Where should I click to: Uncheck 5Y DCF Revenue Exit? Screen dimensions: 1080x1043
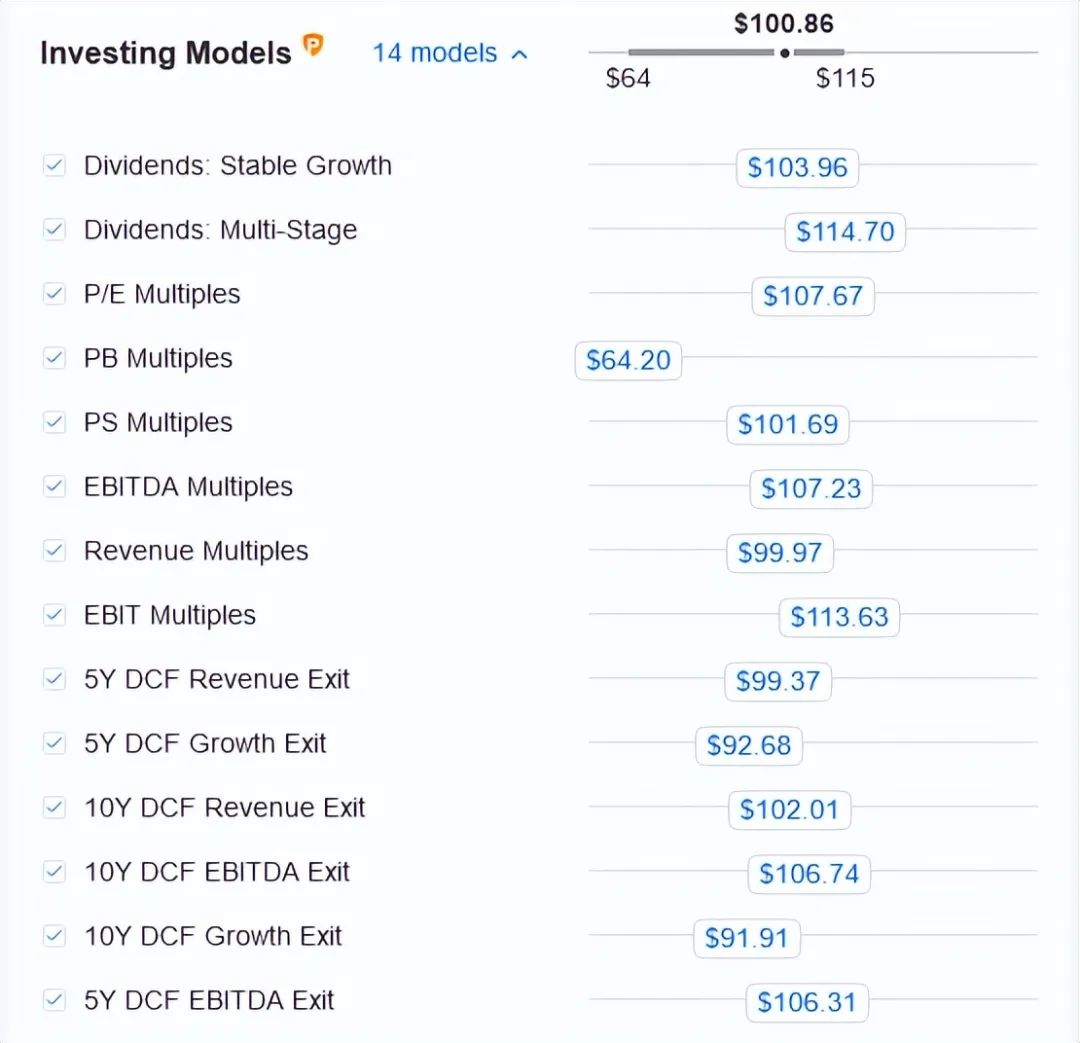click(54, 679)
